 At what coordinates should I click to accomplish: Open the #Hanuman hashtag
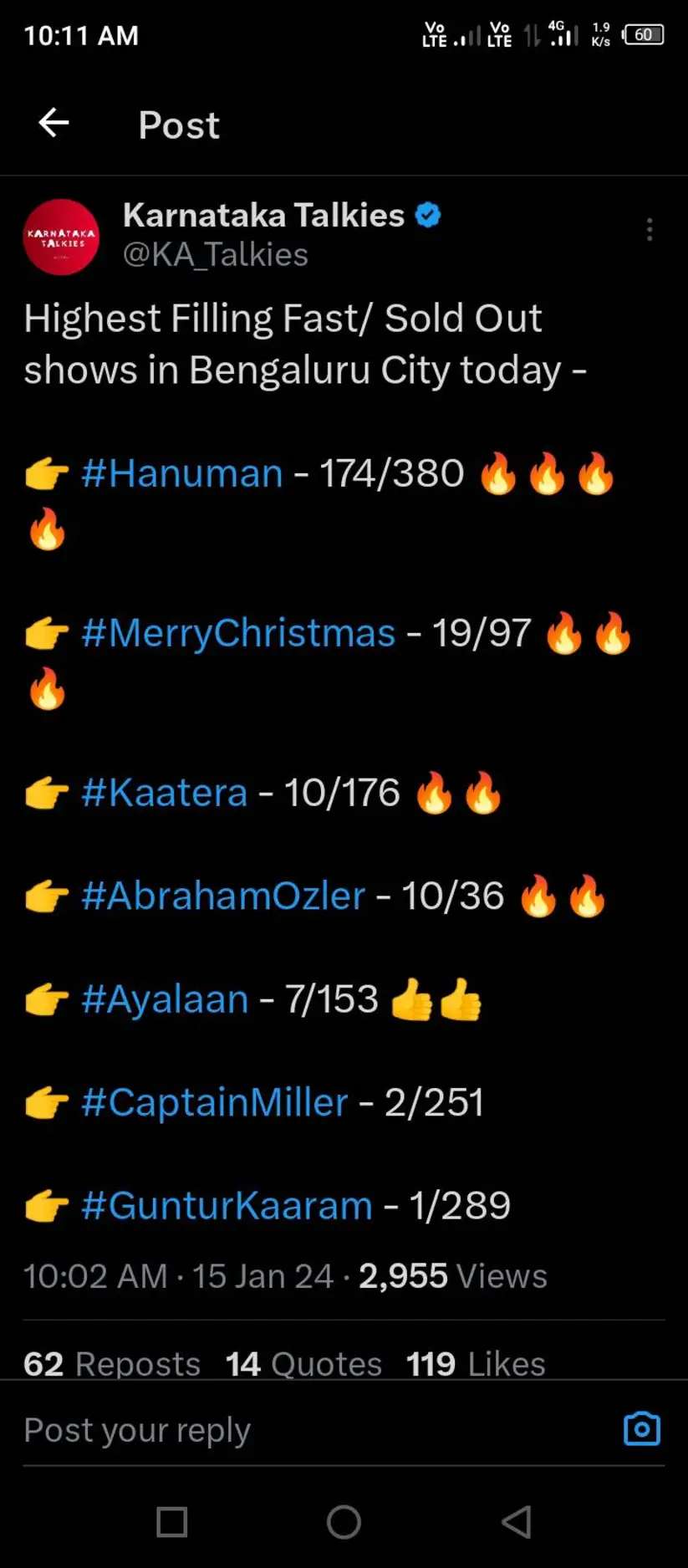(182, 474)
